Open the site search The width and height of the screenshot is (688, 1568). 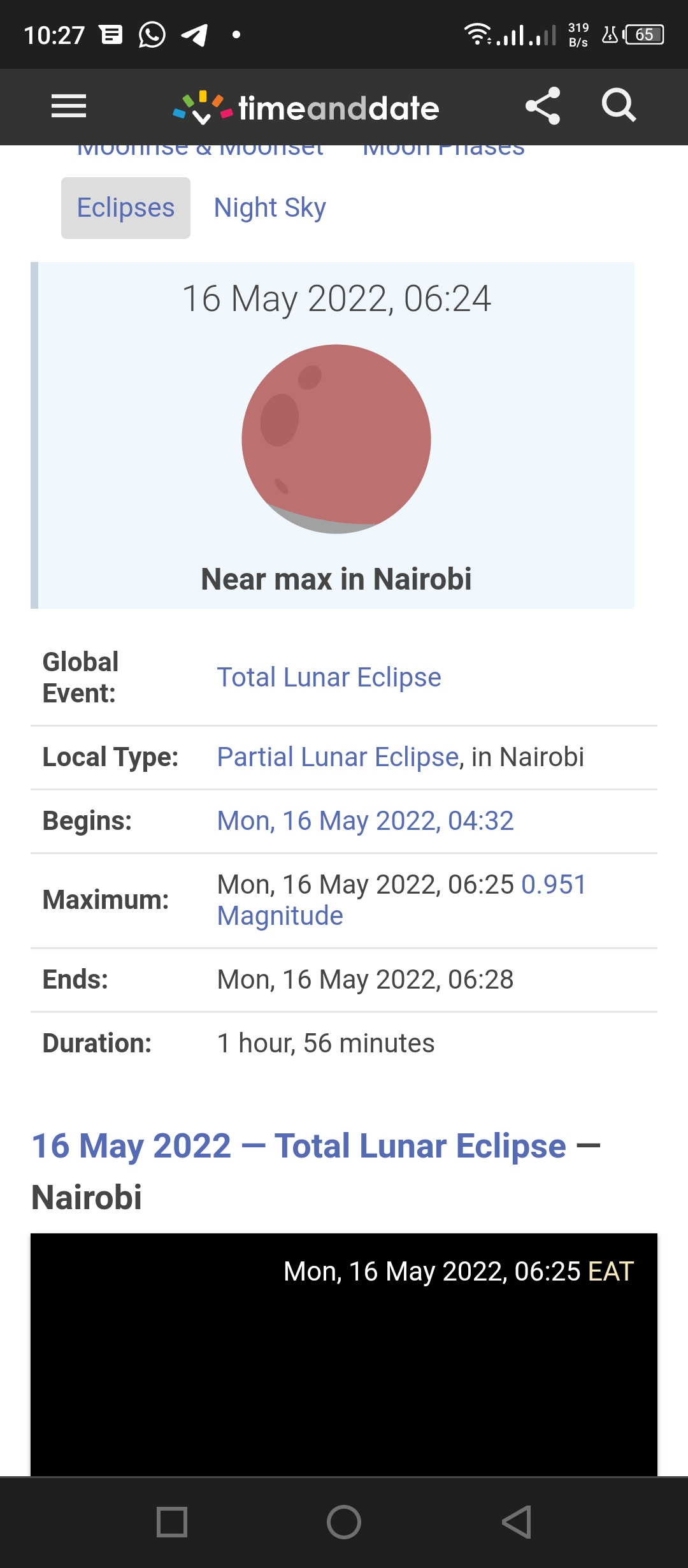tap(619, 106)
